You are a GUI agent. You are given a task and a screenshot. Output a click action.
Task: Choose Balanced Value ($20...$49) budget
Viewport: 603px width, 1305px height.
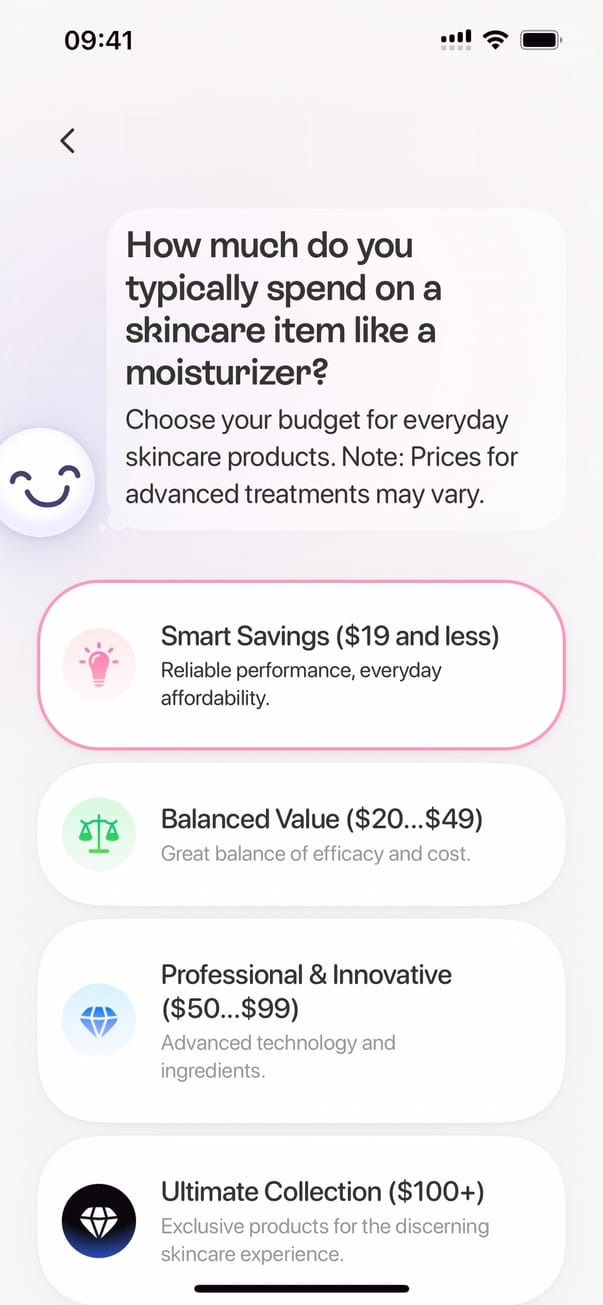point(301,834)
